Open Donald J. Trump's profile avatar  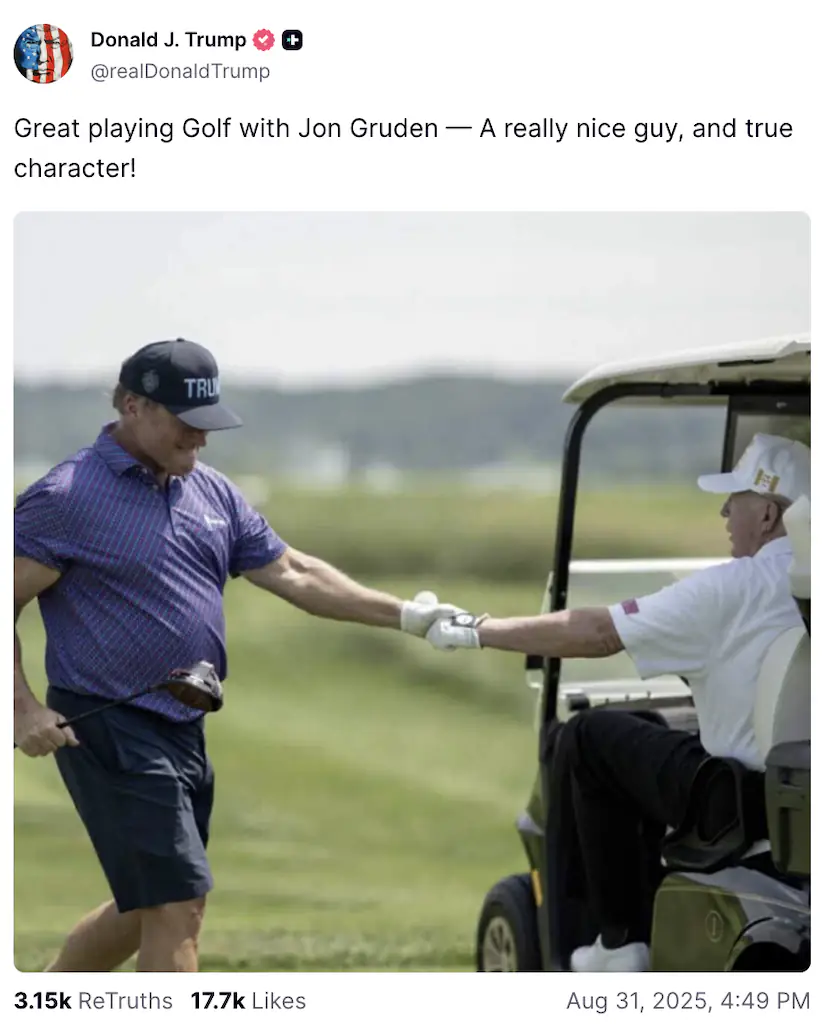[43, 54]
